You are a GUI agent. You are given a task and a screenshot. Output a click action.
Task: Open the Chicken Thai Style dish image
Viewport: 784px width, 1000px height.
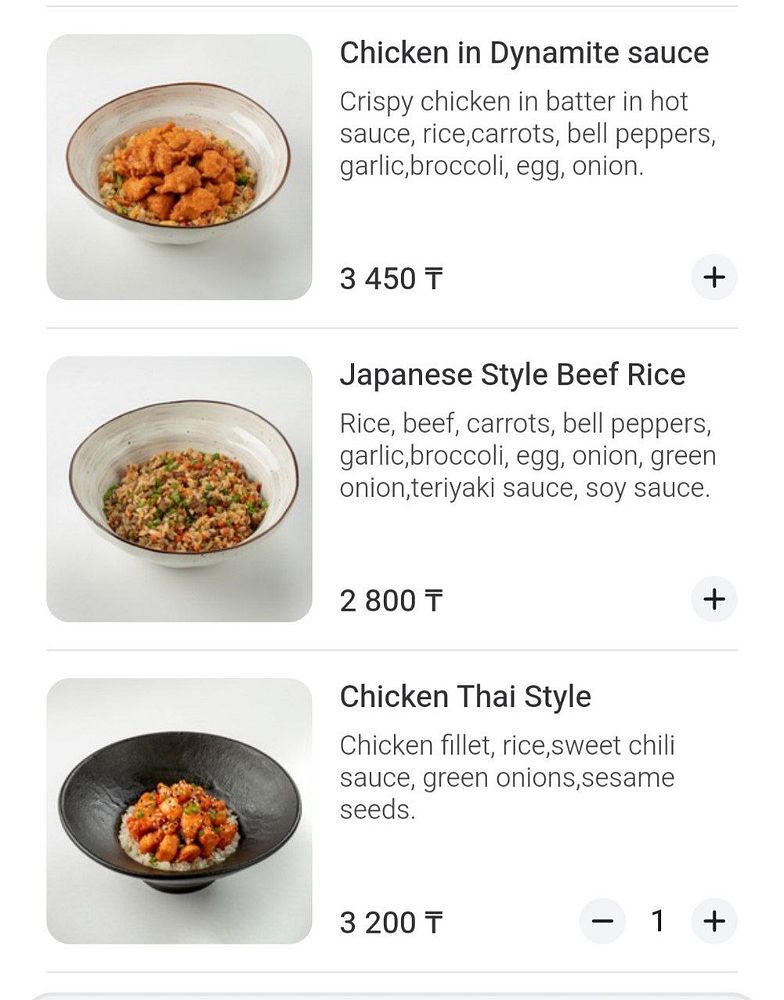click(x=179, y=811)
